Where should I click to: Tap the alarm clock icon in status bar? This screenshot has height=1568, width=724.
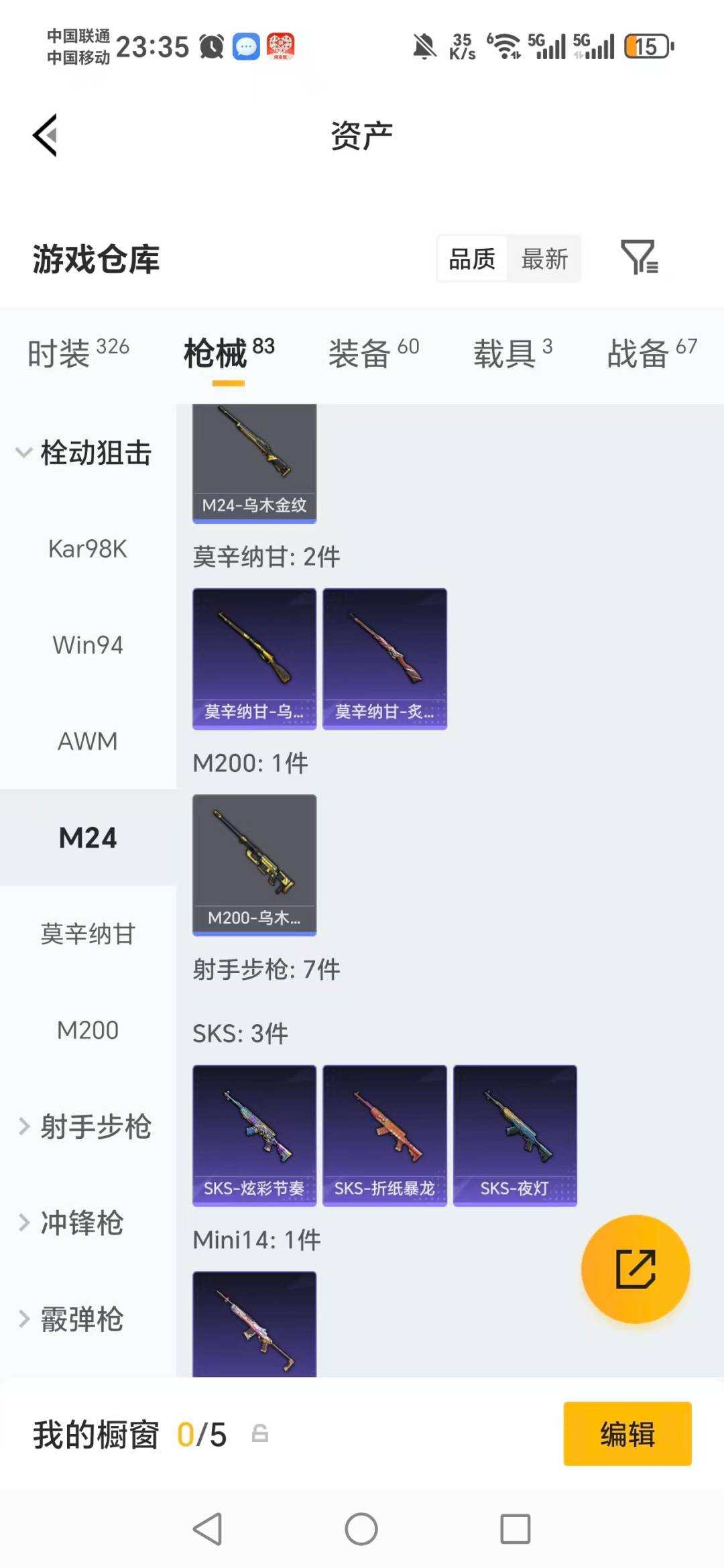pos(210,45)
